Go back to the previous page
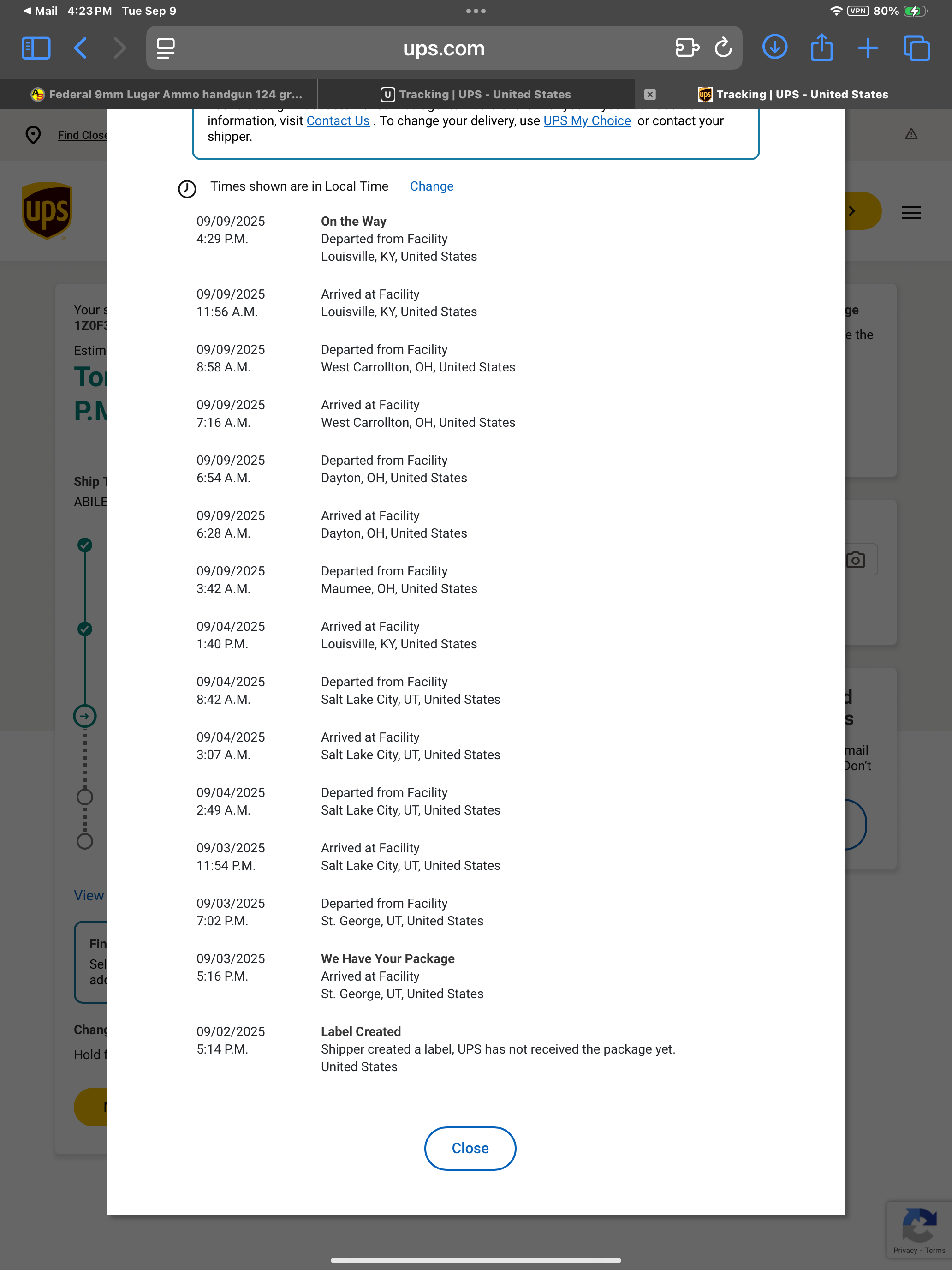The height and width of the screenshot is (1270, 952). [81, 48]
